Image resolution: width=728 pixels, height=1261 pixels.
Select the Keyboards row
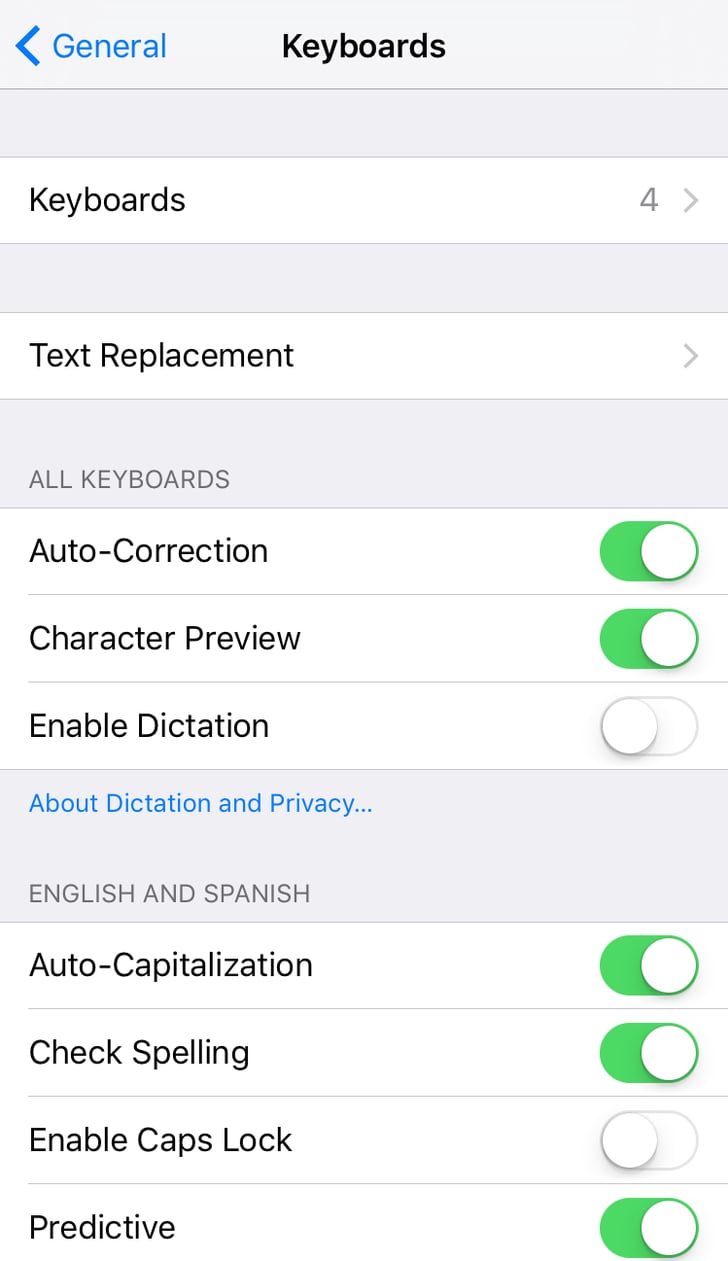[300, 200]
